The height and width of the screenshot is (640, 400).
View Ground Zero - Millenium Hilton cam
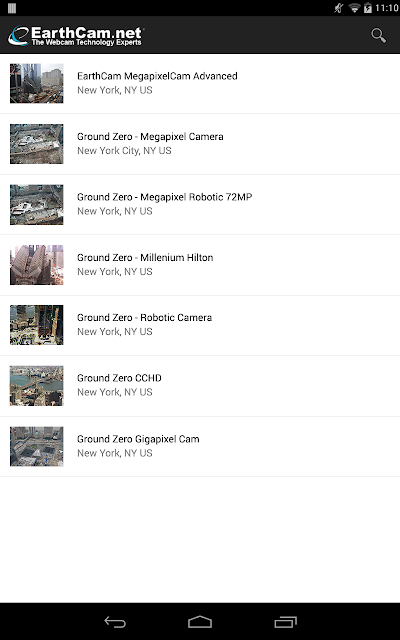(x=200, y=265)
